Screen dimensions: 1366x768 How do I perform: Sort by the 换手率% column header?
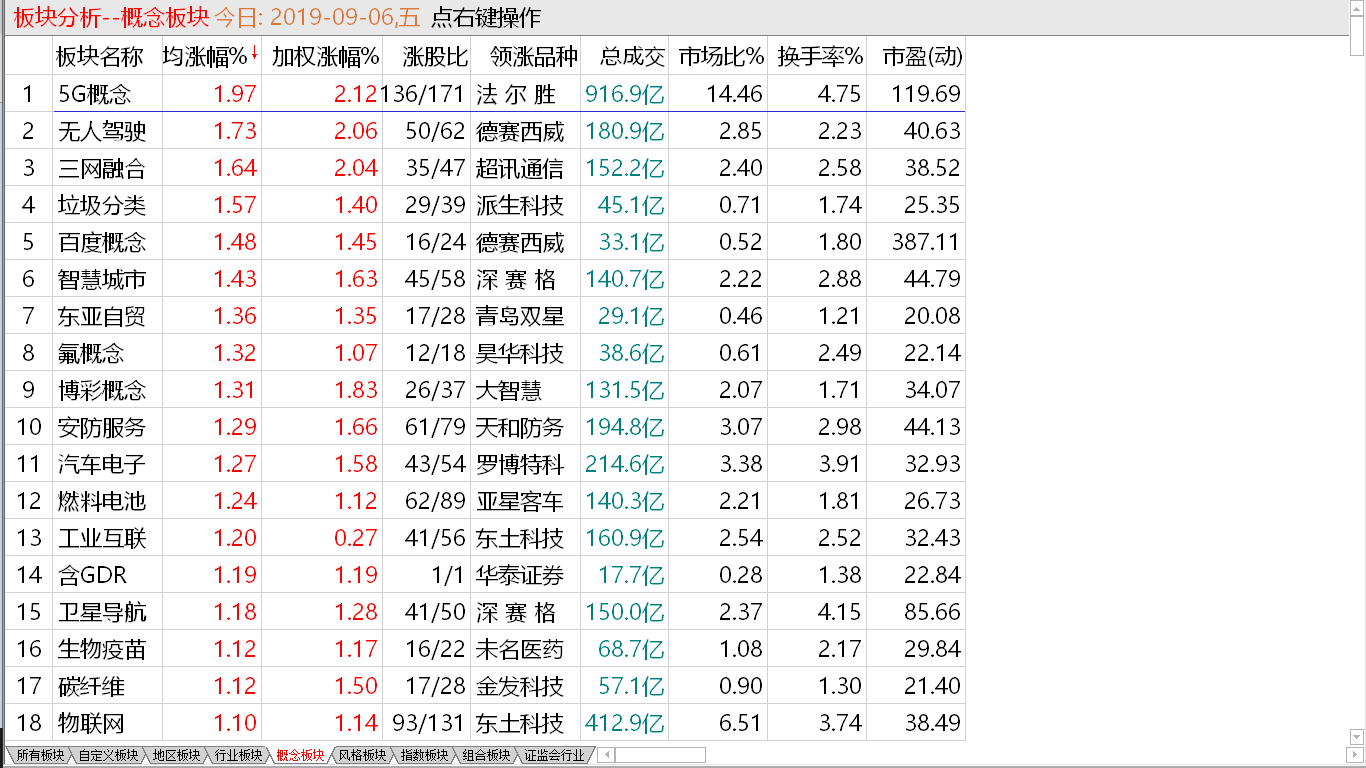[x=819, y=57]
